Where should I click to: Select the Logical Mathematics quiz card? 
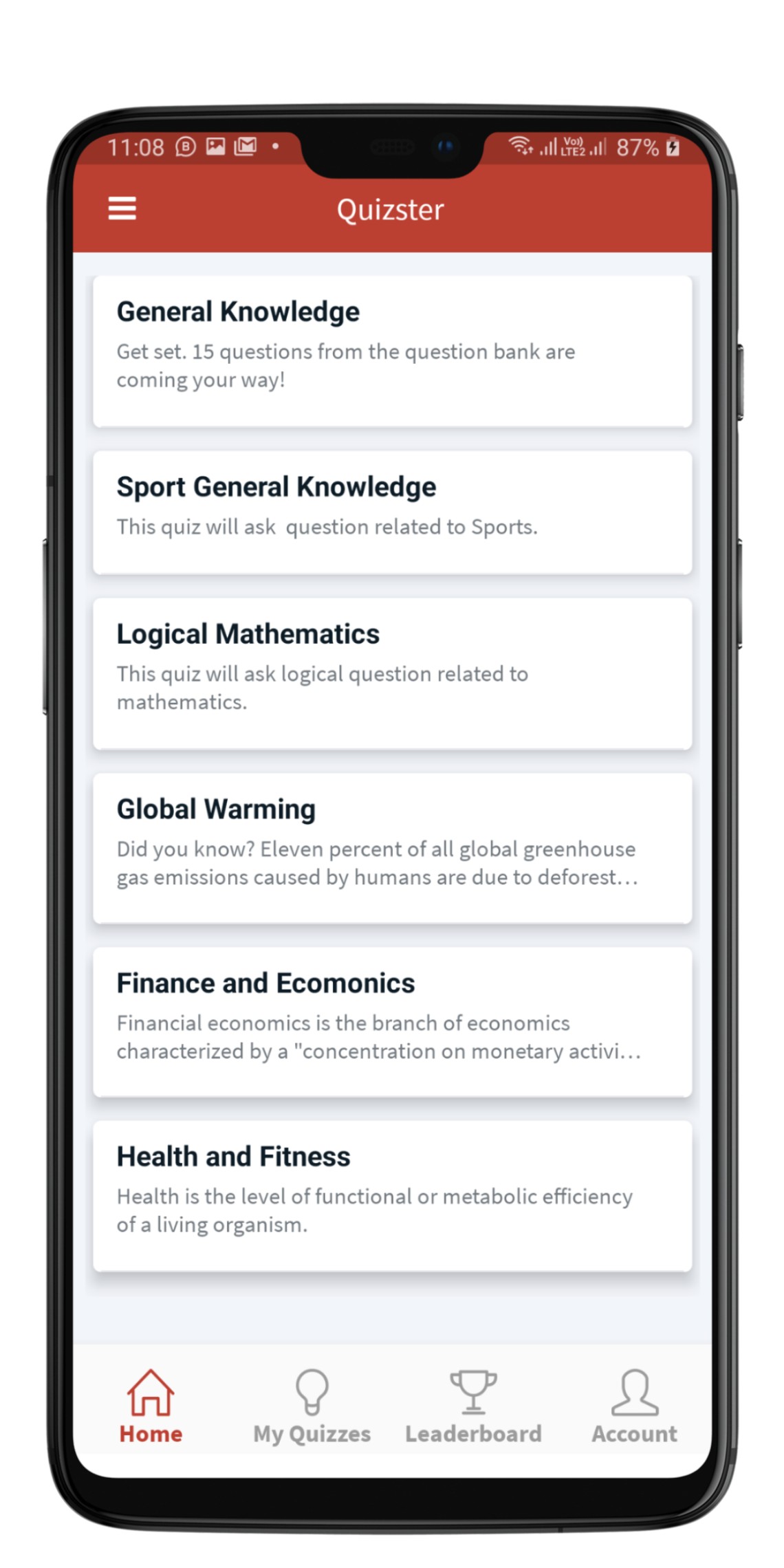tap(392, 673)
